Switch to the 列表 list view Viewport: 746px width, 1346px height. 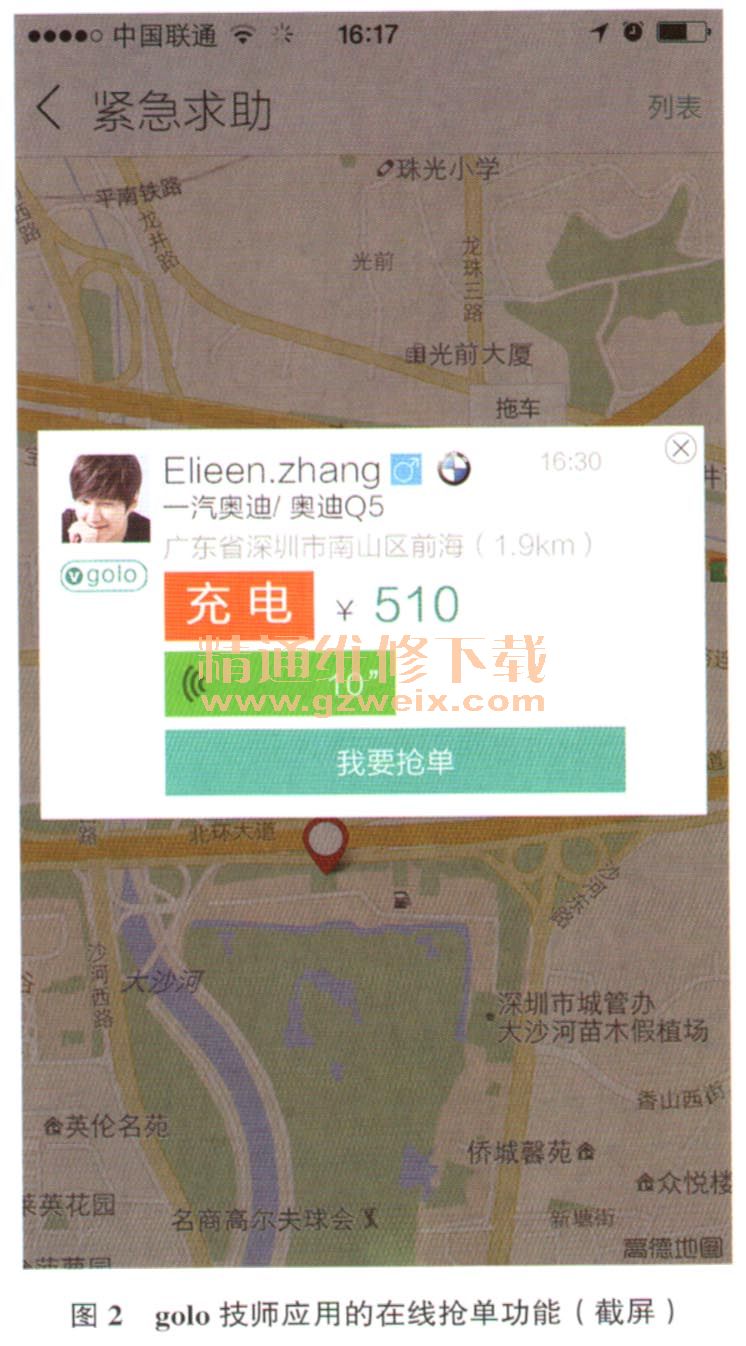coord(674,108)
